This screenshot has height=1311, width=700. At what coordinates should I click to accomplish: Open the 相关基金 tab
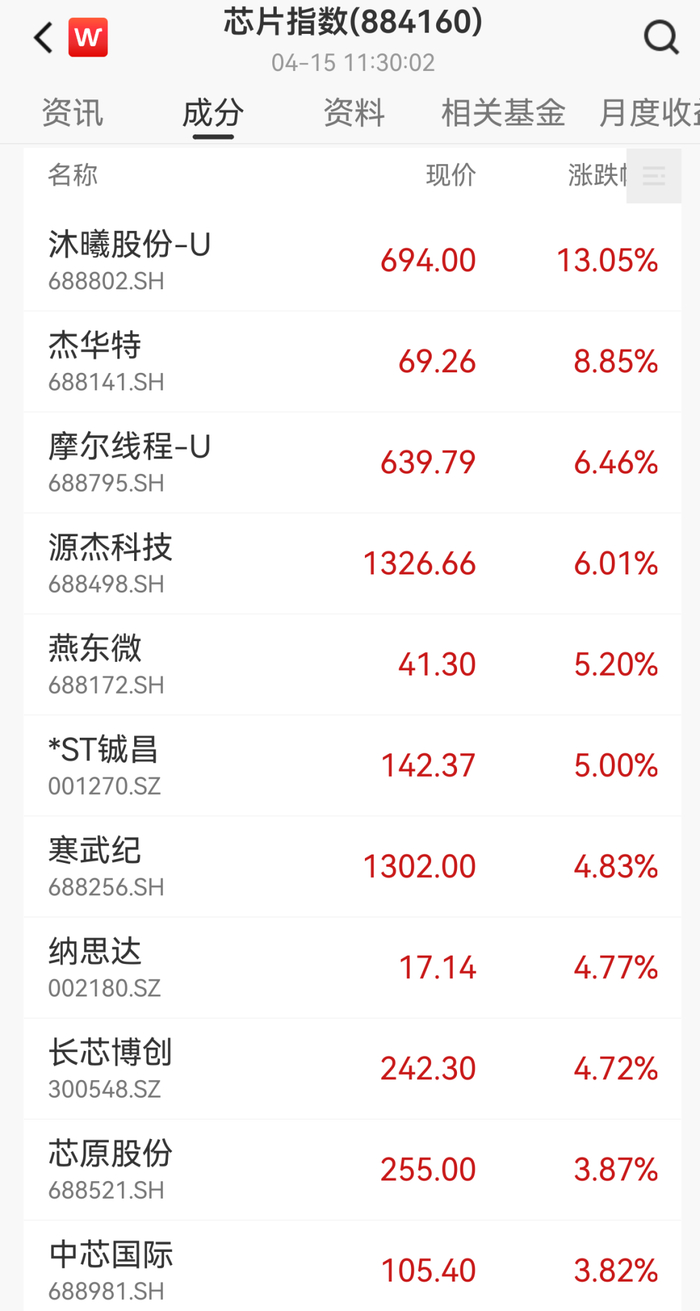(x=503, y=113)
